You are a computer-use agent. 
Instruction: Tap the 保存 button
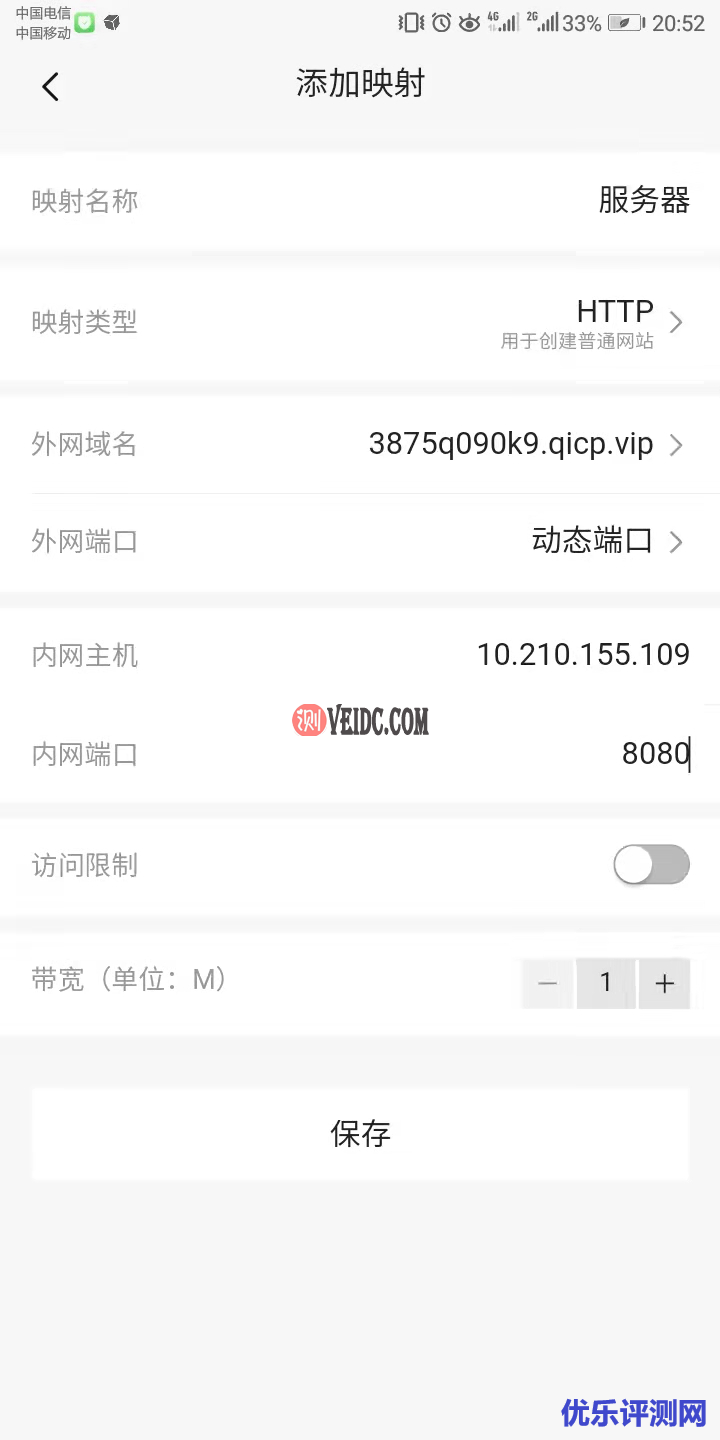[360, 1134]
